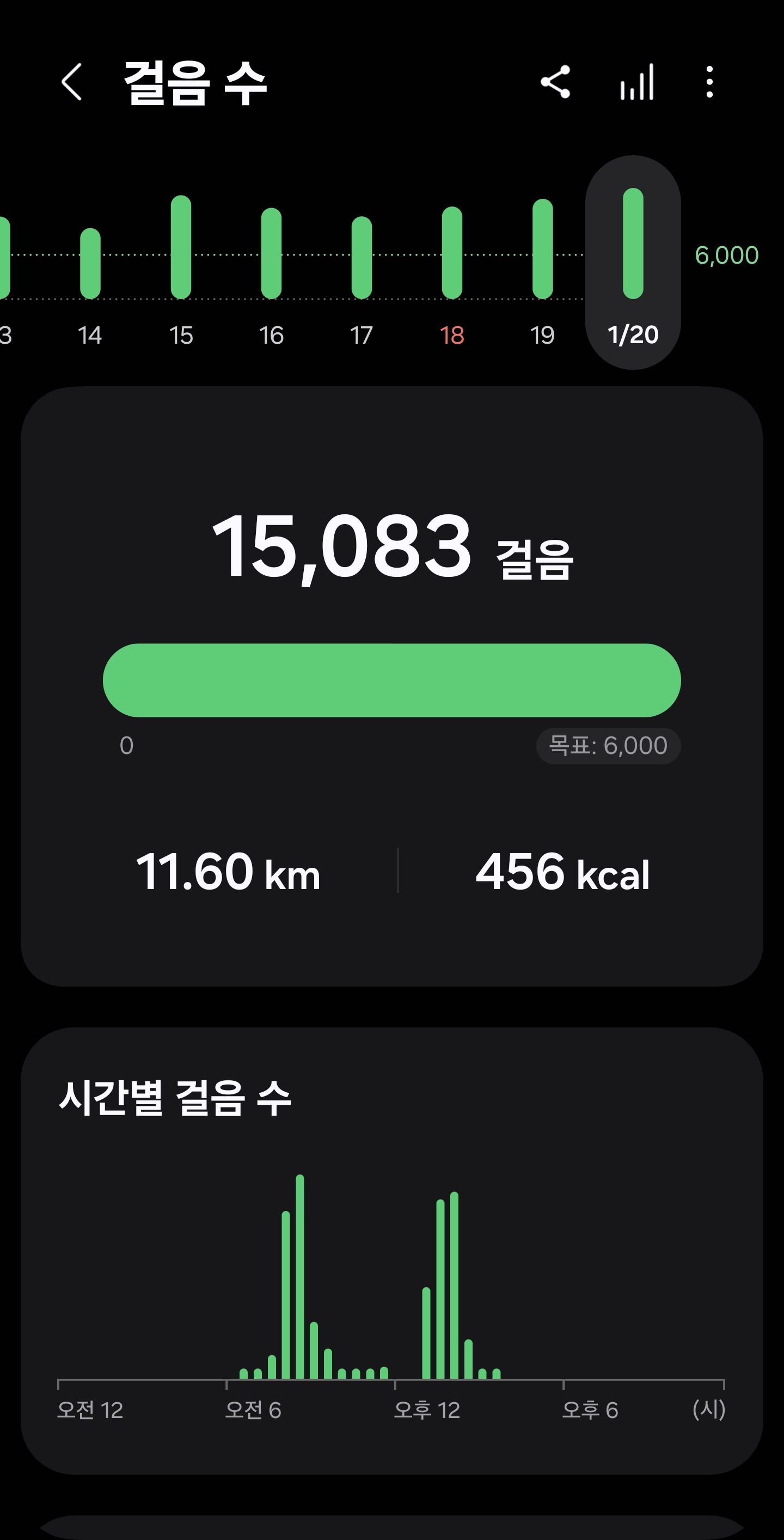This screenshot has width=784, height=1540.
Task: Share the step count record
Action: [x=555, y=82]
